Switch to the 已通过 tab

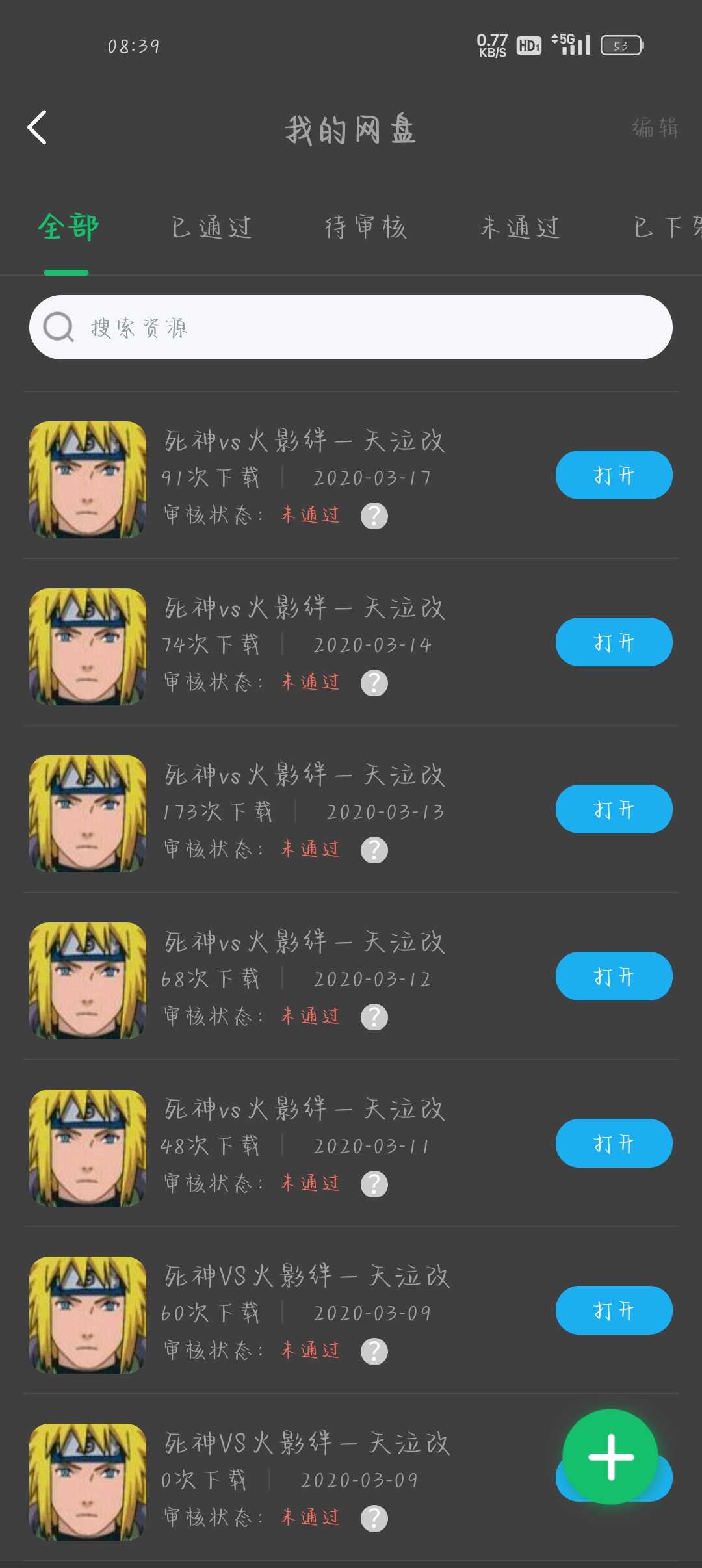coord(211,228)
